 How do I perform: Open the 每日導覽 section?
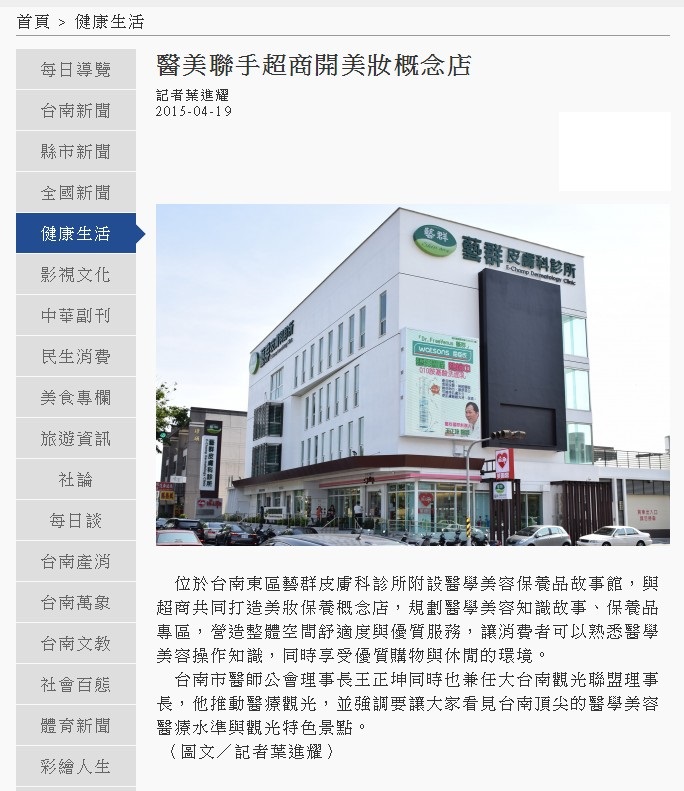click(76, 69)
